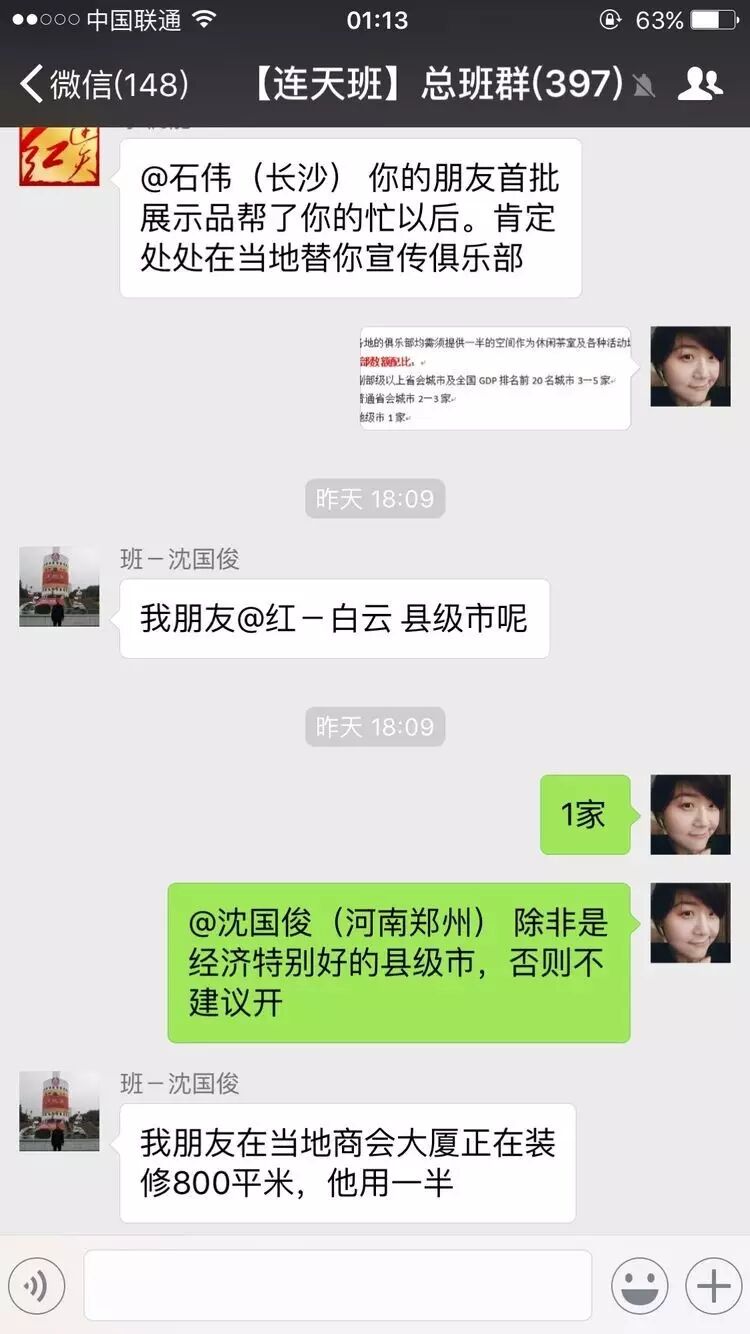
Task: Open the red avatar beside the @石伟 message
Action: tap(59, 157)
